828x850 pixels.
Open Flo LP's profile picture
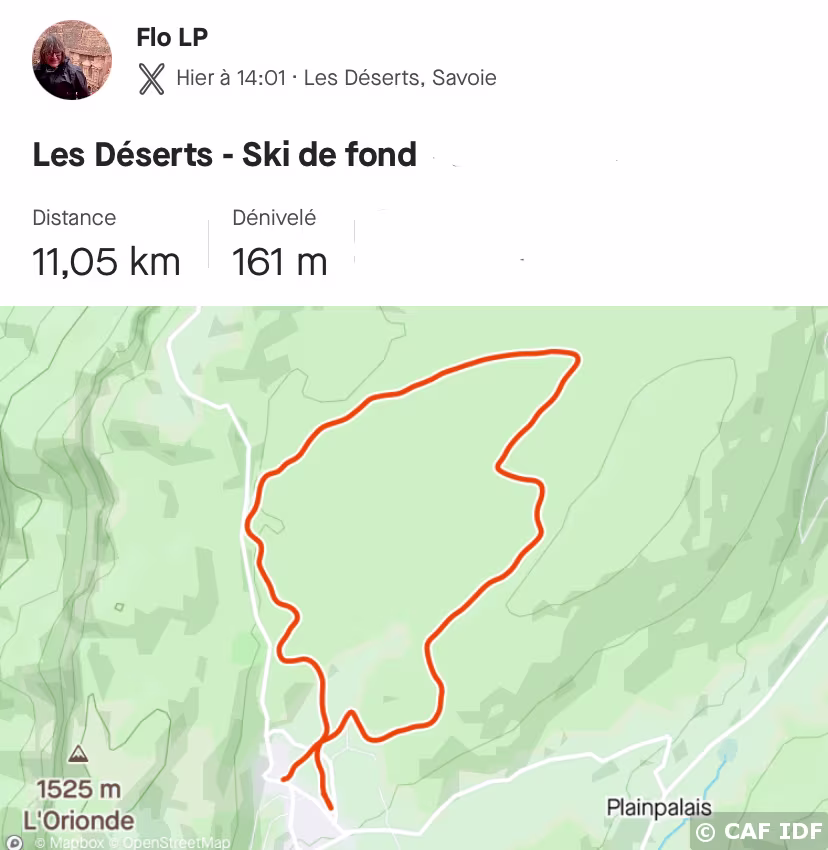[x=72, y=60]
